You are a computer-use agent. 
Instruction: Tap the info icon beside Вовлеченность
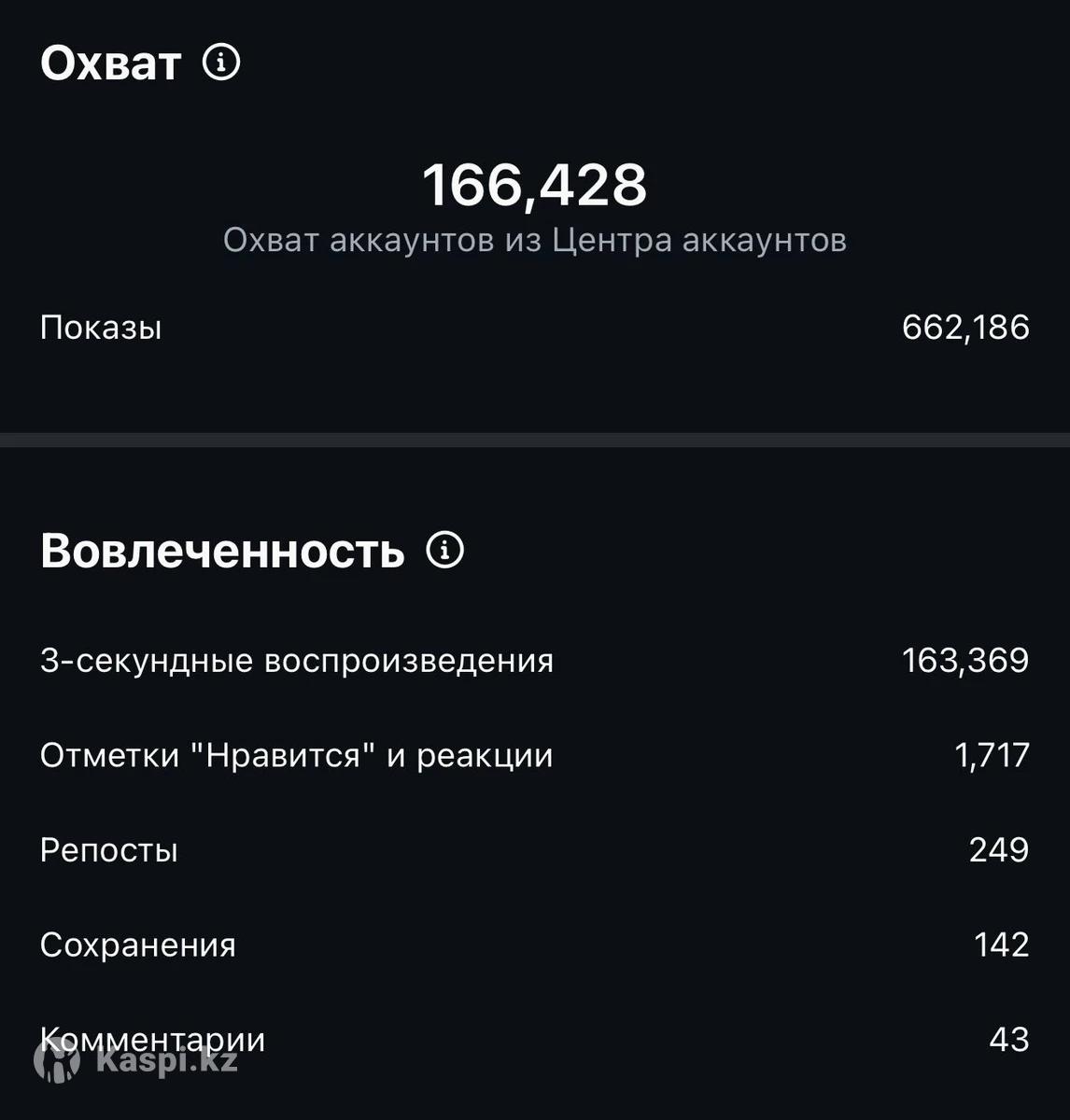[444, 550]
